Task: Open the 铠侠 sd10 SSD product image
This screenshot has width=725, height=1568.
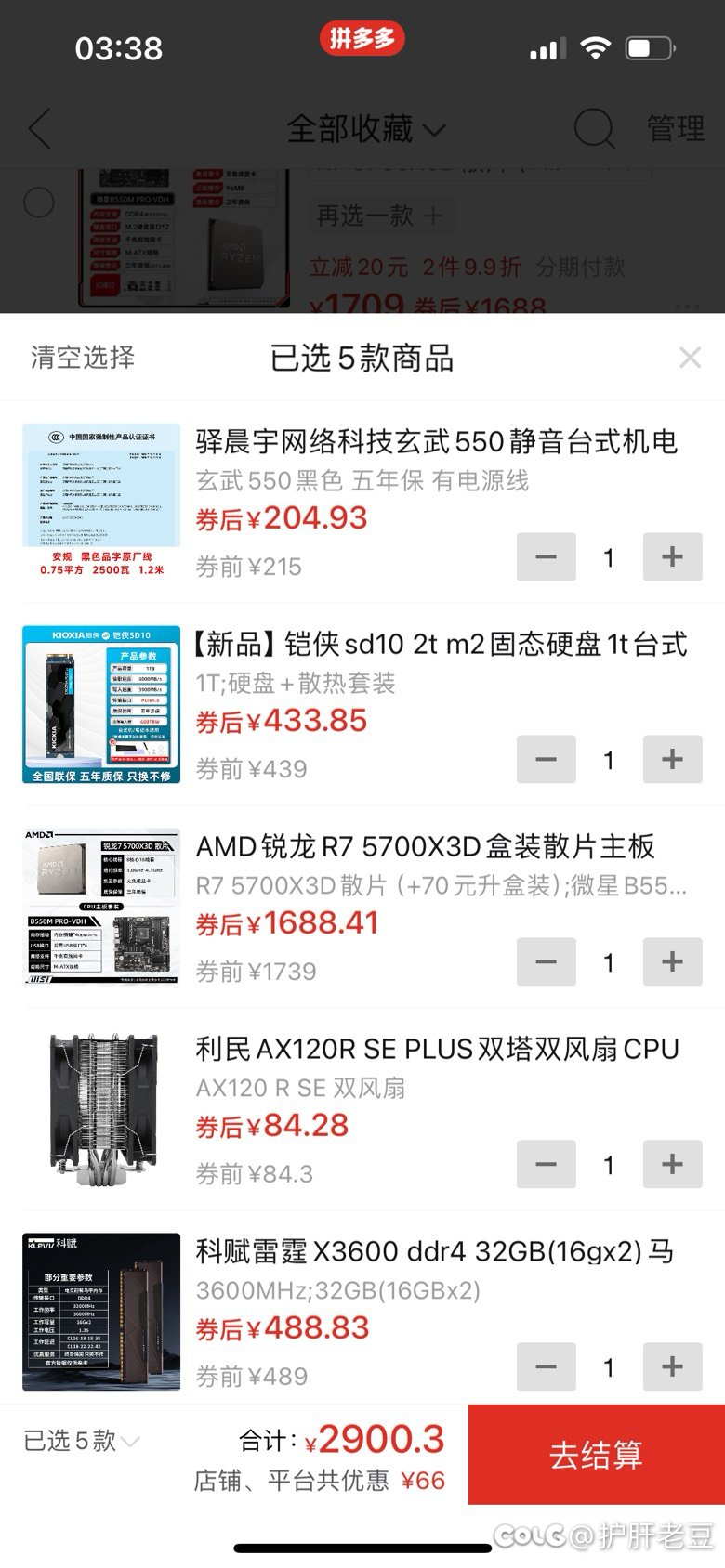Action: 101,704
